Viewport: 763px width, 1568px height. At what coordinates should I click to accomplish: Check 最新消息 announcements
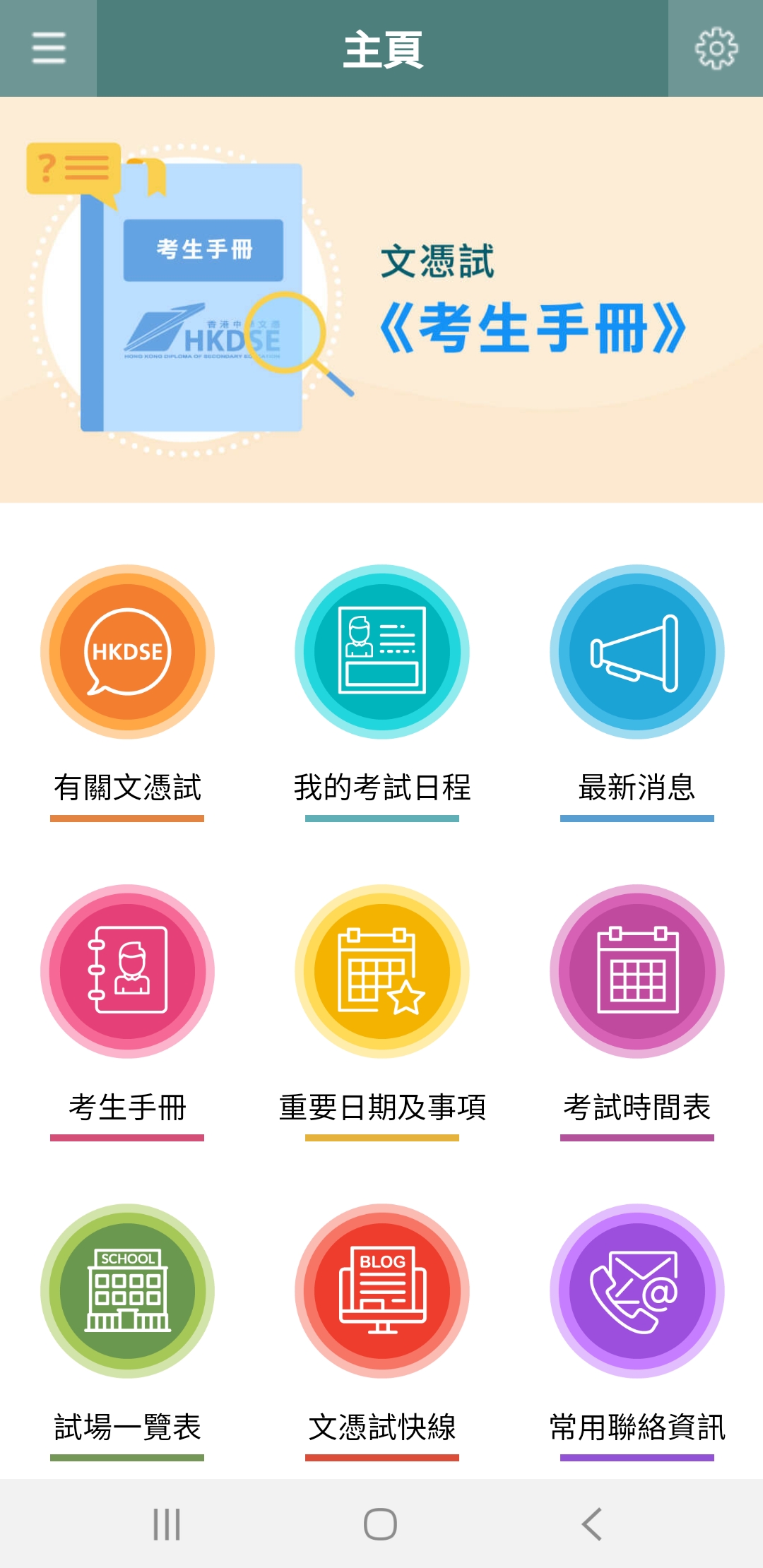tap(637, 652)
